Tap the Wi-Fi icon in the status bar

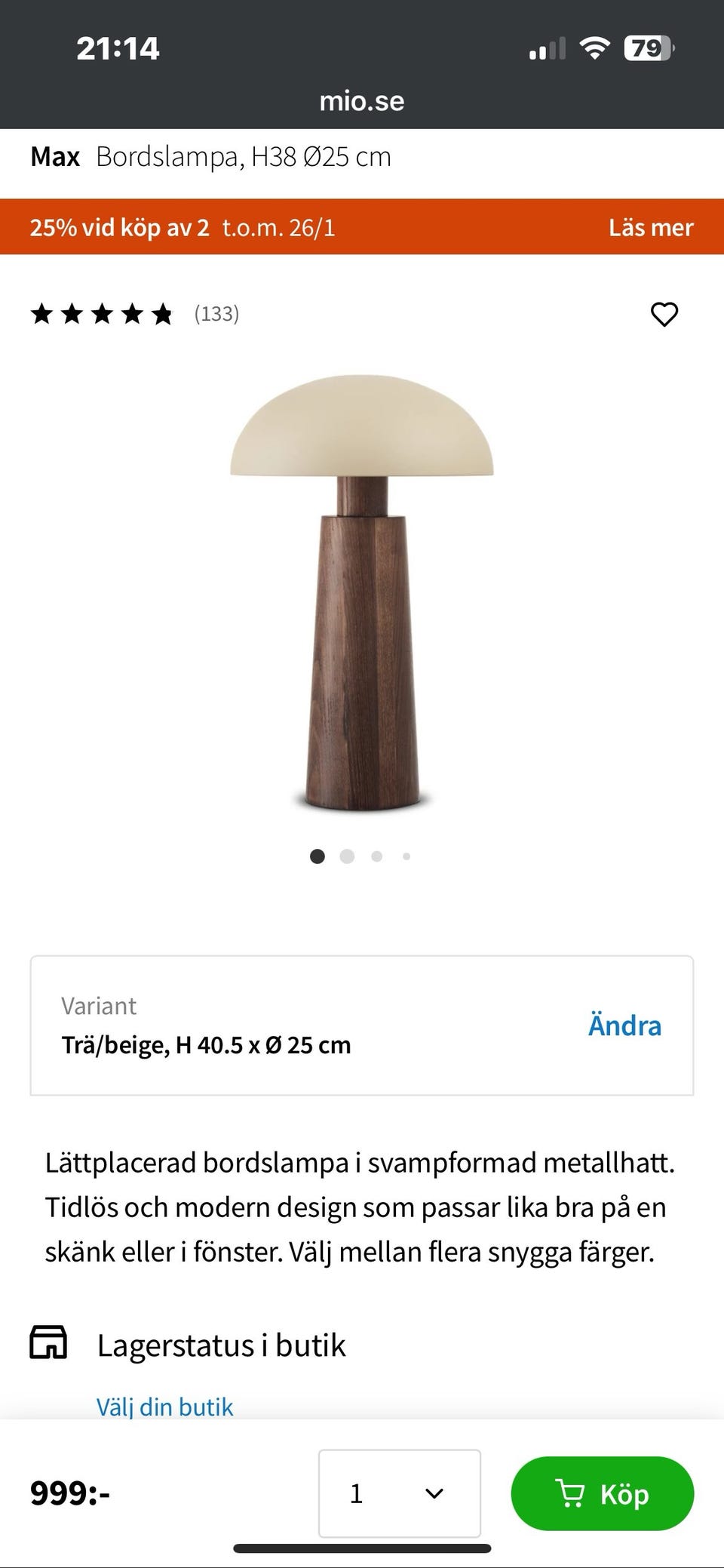click(595, 47)
